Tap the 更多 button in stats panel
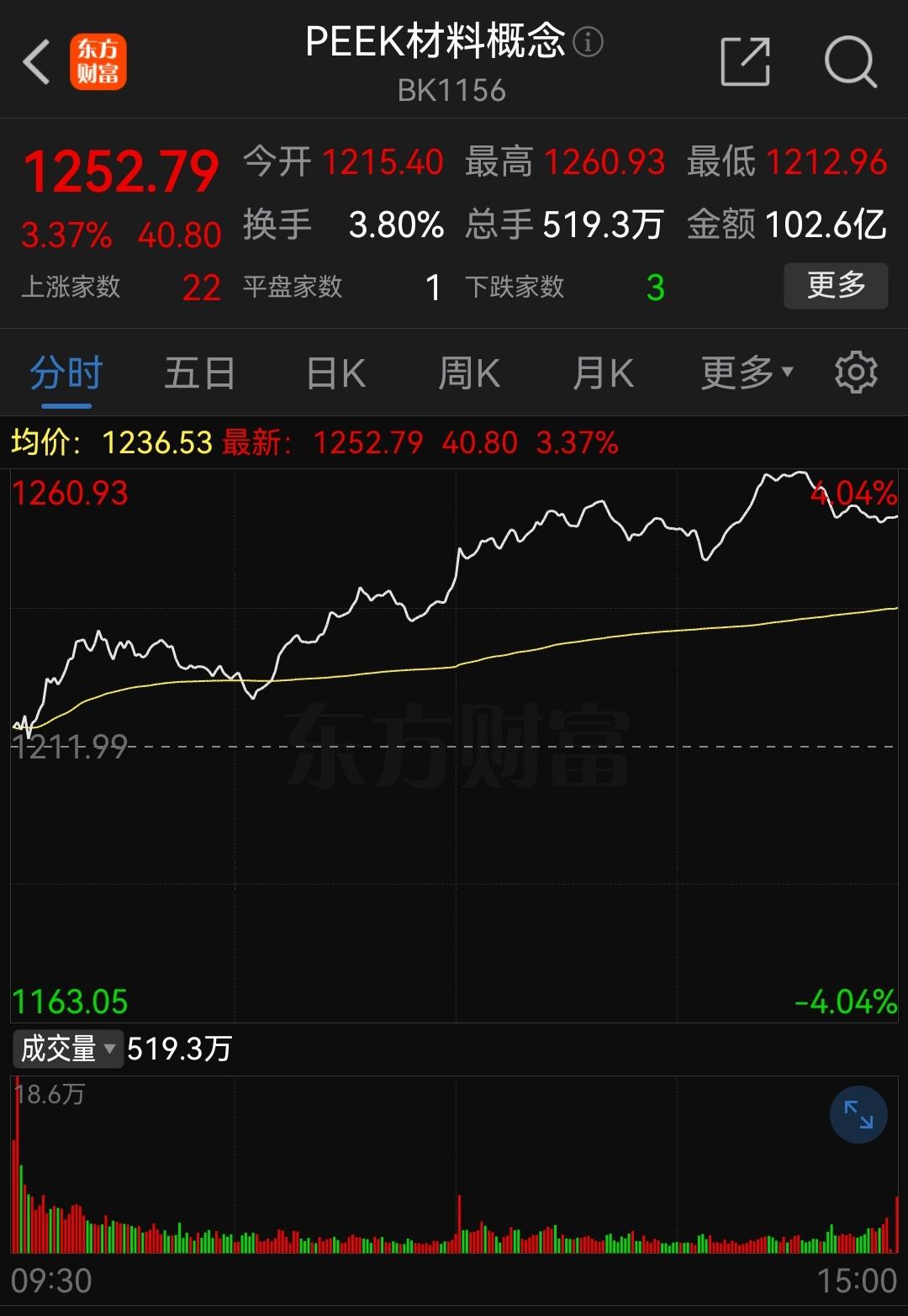 (x=836, y=286)
